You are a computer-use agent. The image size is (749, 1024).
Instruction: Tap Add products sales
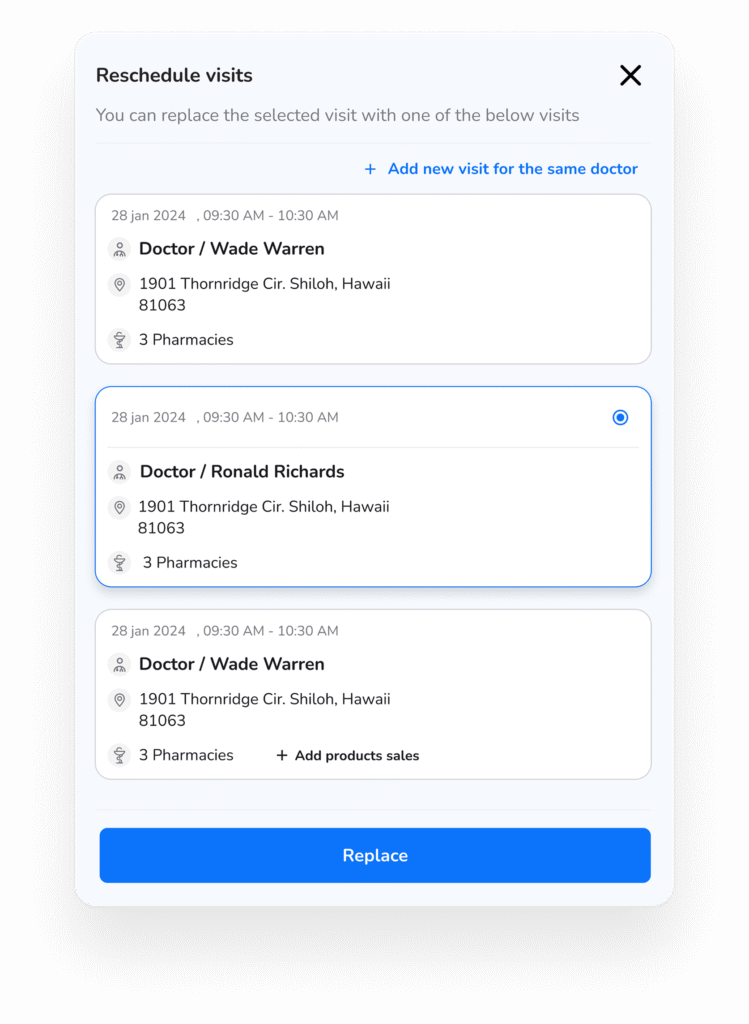(x=348, y=756)
